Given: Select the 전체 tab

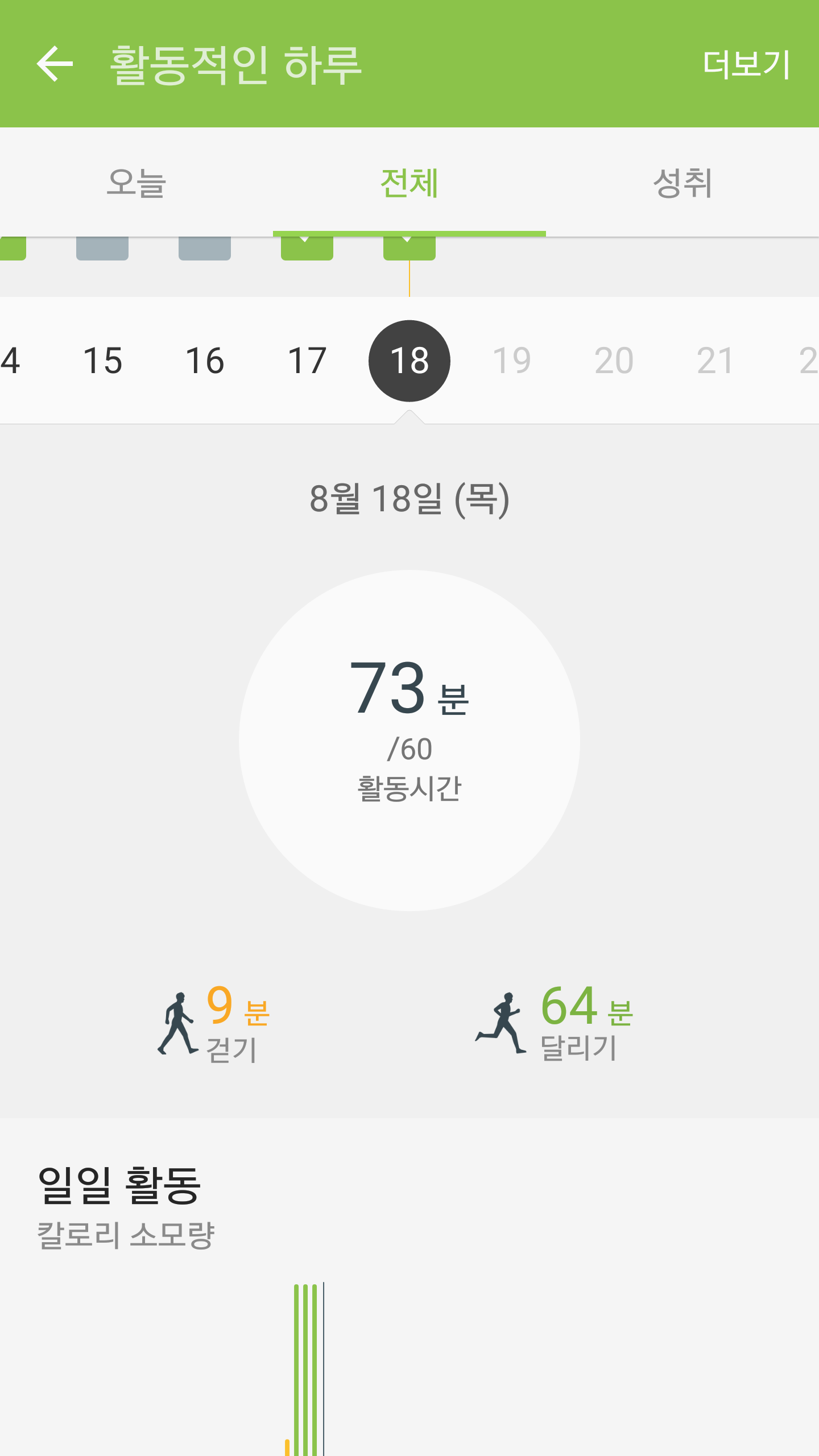Looking at the screenshot, I should click(x=409, y=183).
